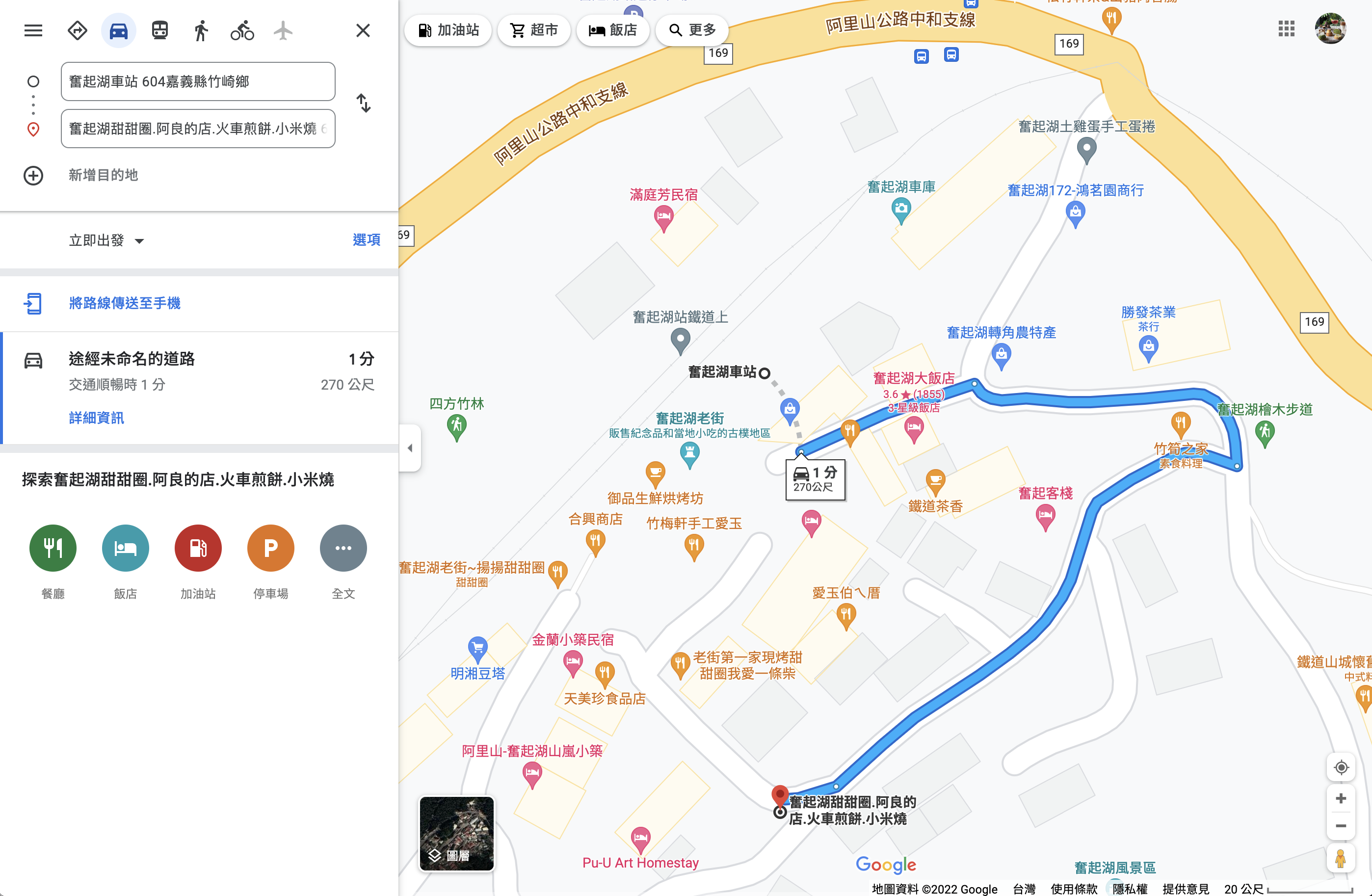Open the 圖層 layers thumbnail
Image resolution: width=1372 pixels, height=896 pixels.
point(456,833)
